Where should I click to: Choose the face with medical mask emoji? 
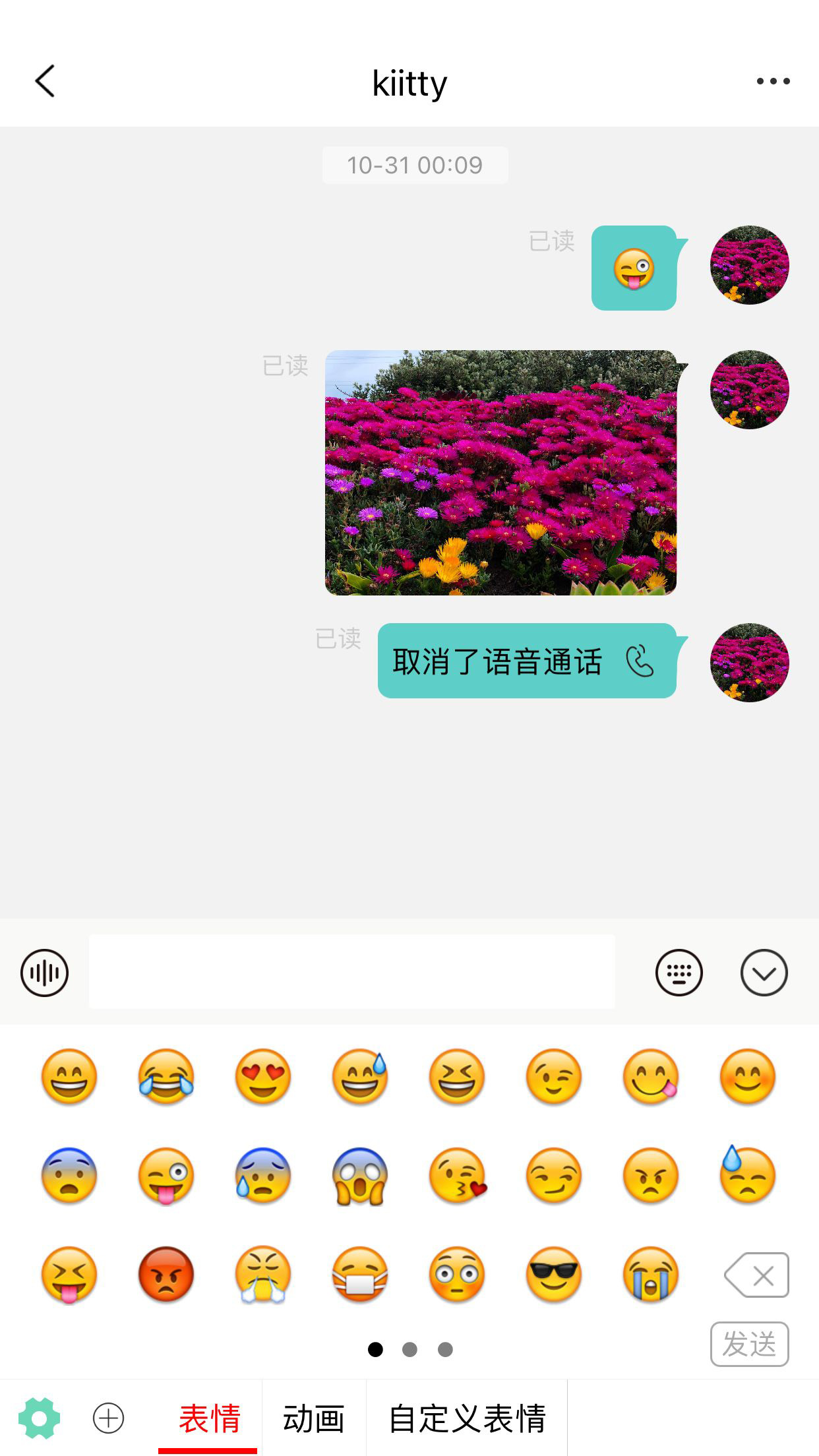360,1274
